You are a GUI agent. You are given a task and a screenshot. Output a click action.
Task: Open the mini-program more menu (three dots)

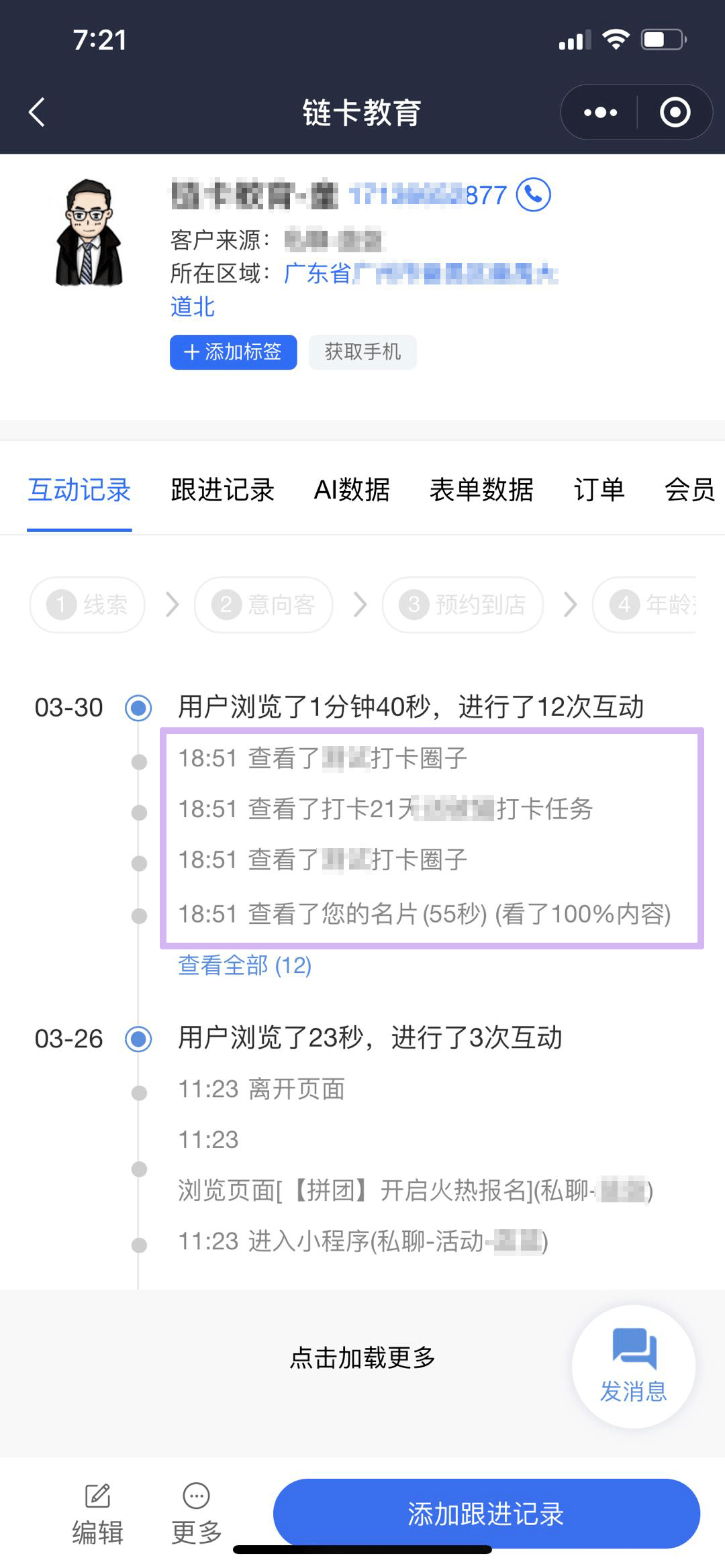click(x=599, y=112)
